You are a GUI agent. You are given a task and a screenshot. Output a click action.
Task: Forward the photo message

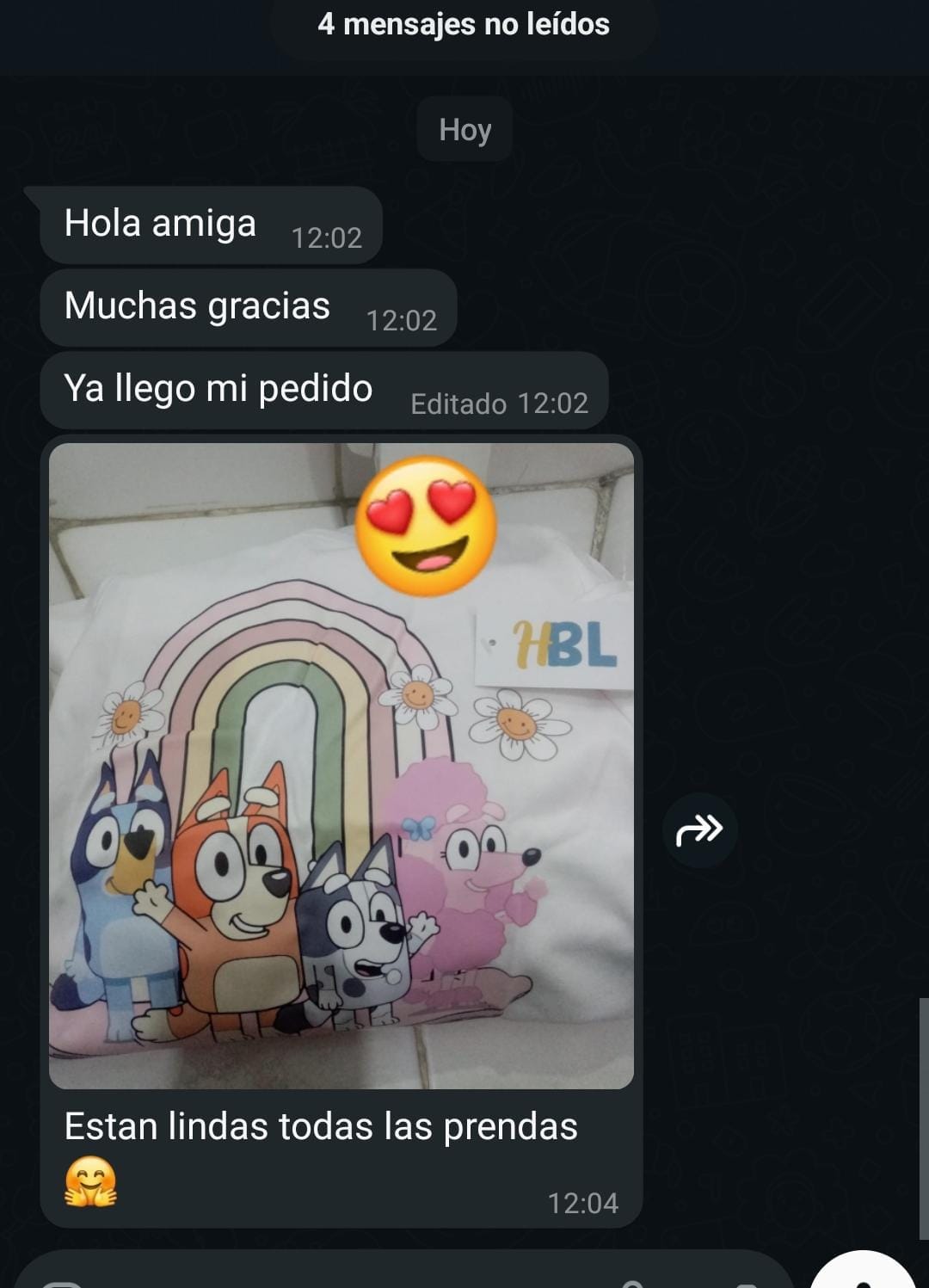[x=699, y=830]
